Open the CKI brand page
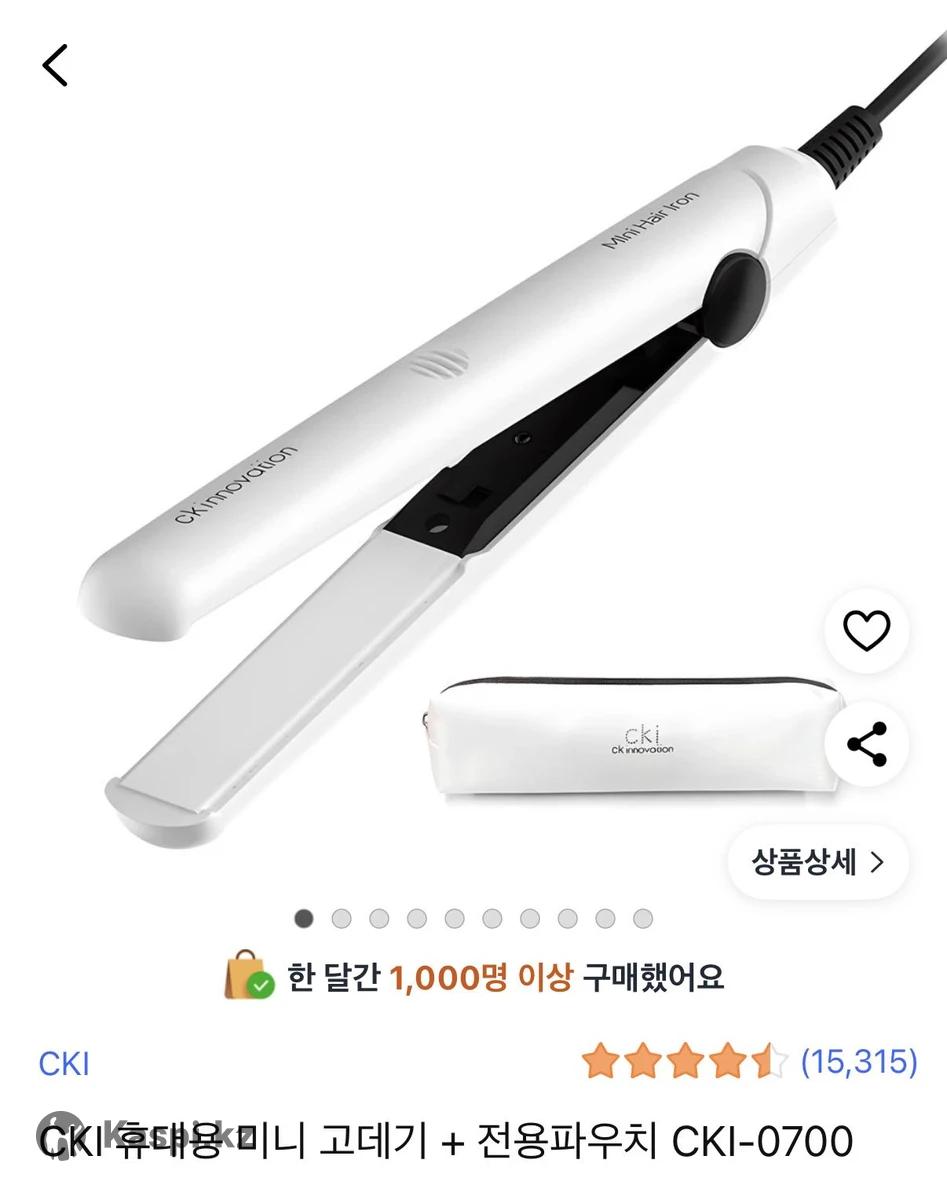Screen dimensions: 947x1200 tap(64, 1063)
